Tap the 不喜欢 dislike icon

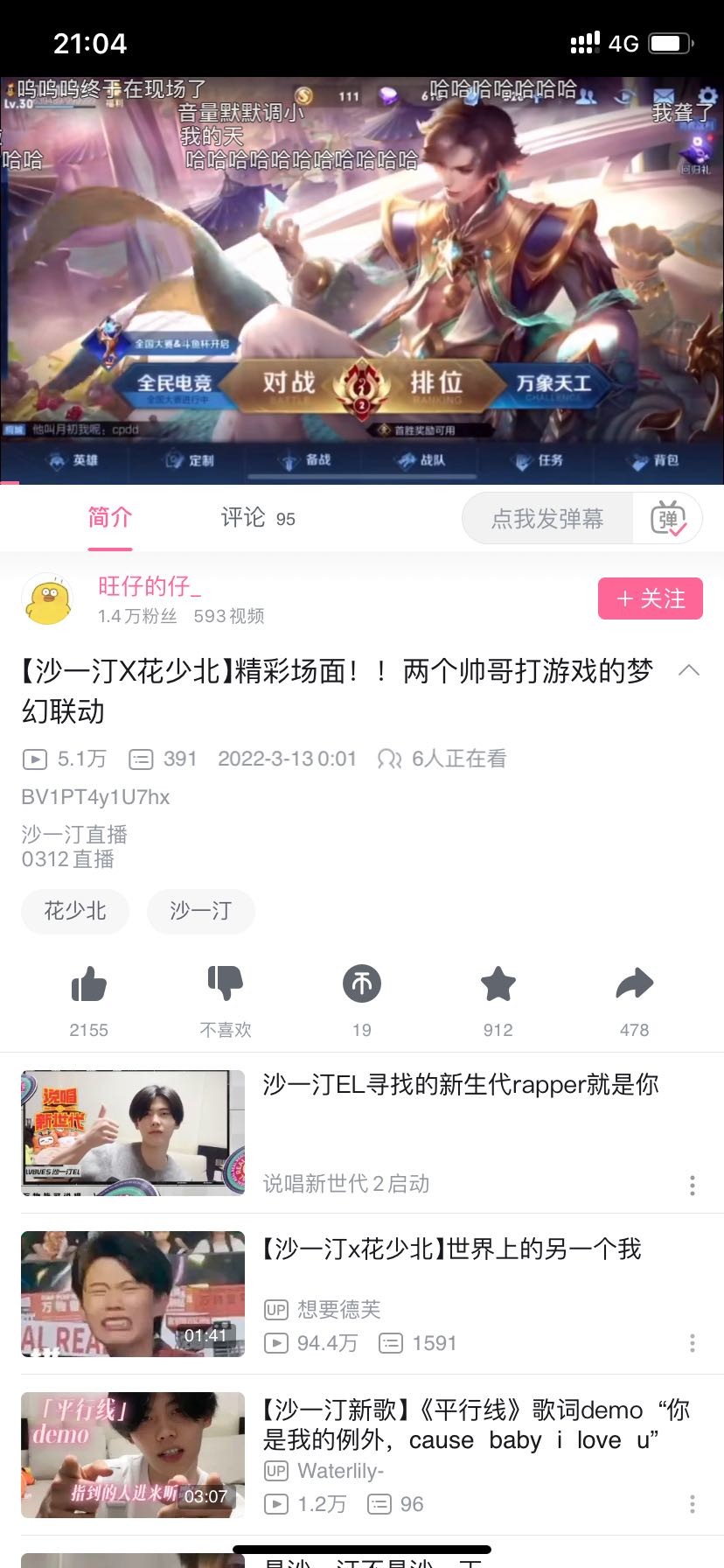pyautogui.click(x=226, y=984)
